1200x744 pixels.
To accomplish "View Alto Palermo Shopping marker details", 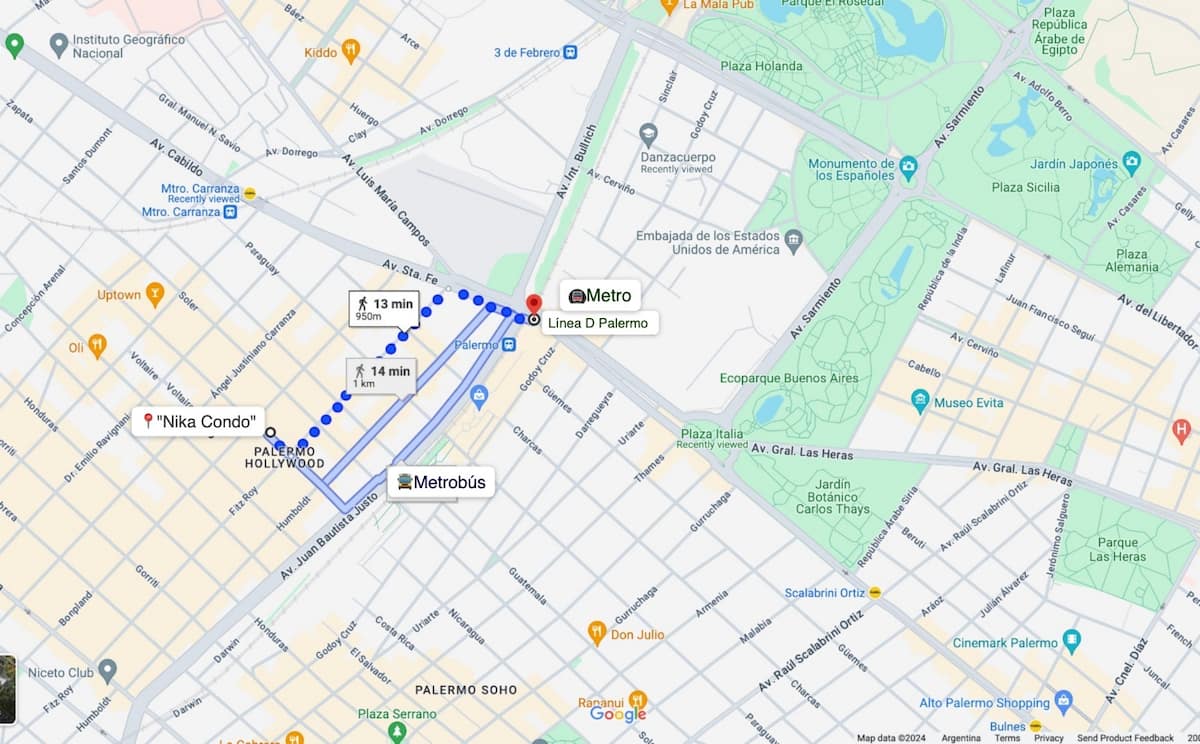I will point(1063,702).
